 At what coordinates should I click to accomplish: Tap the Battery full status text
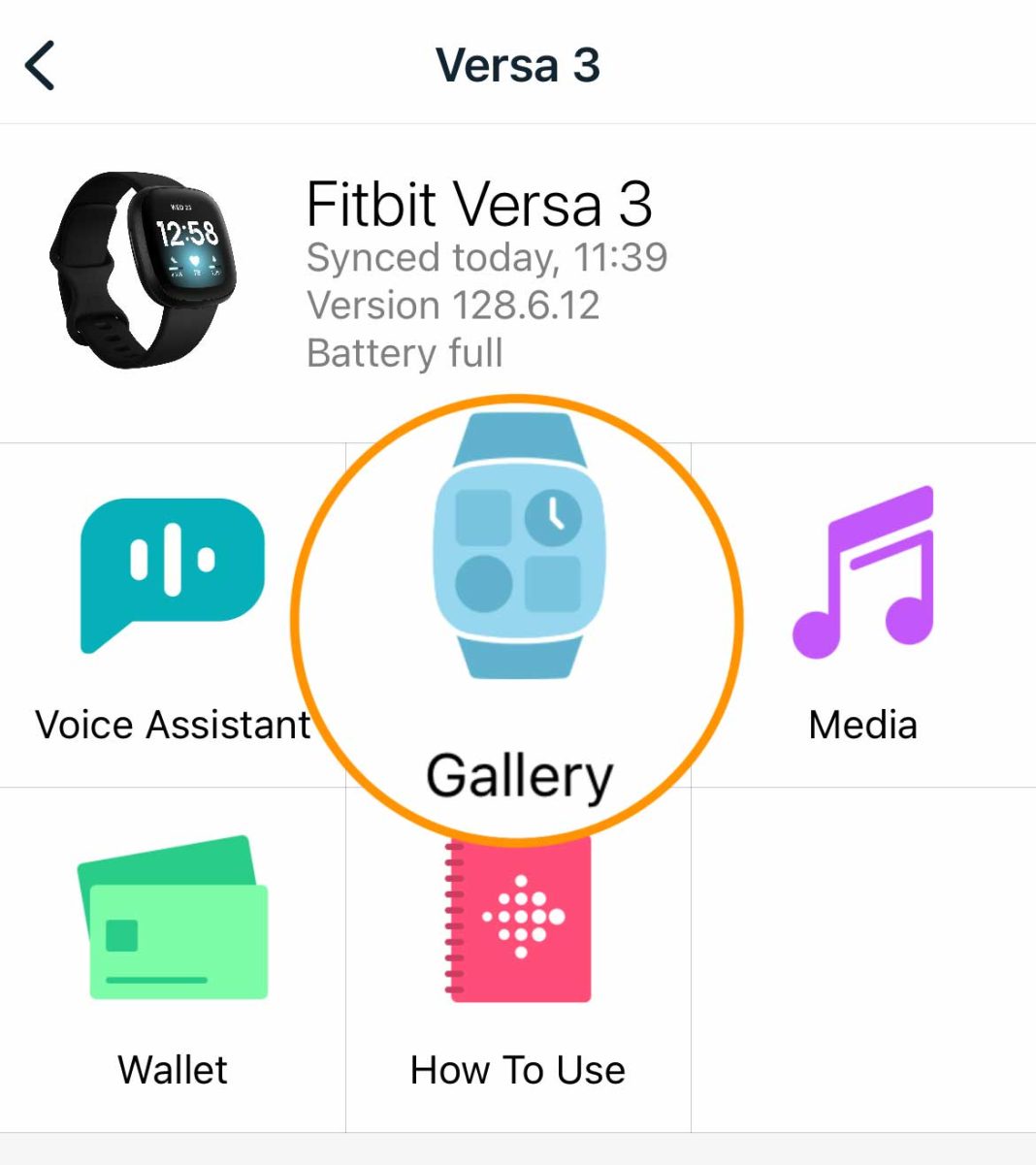[404, 352]
